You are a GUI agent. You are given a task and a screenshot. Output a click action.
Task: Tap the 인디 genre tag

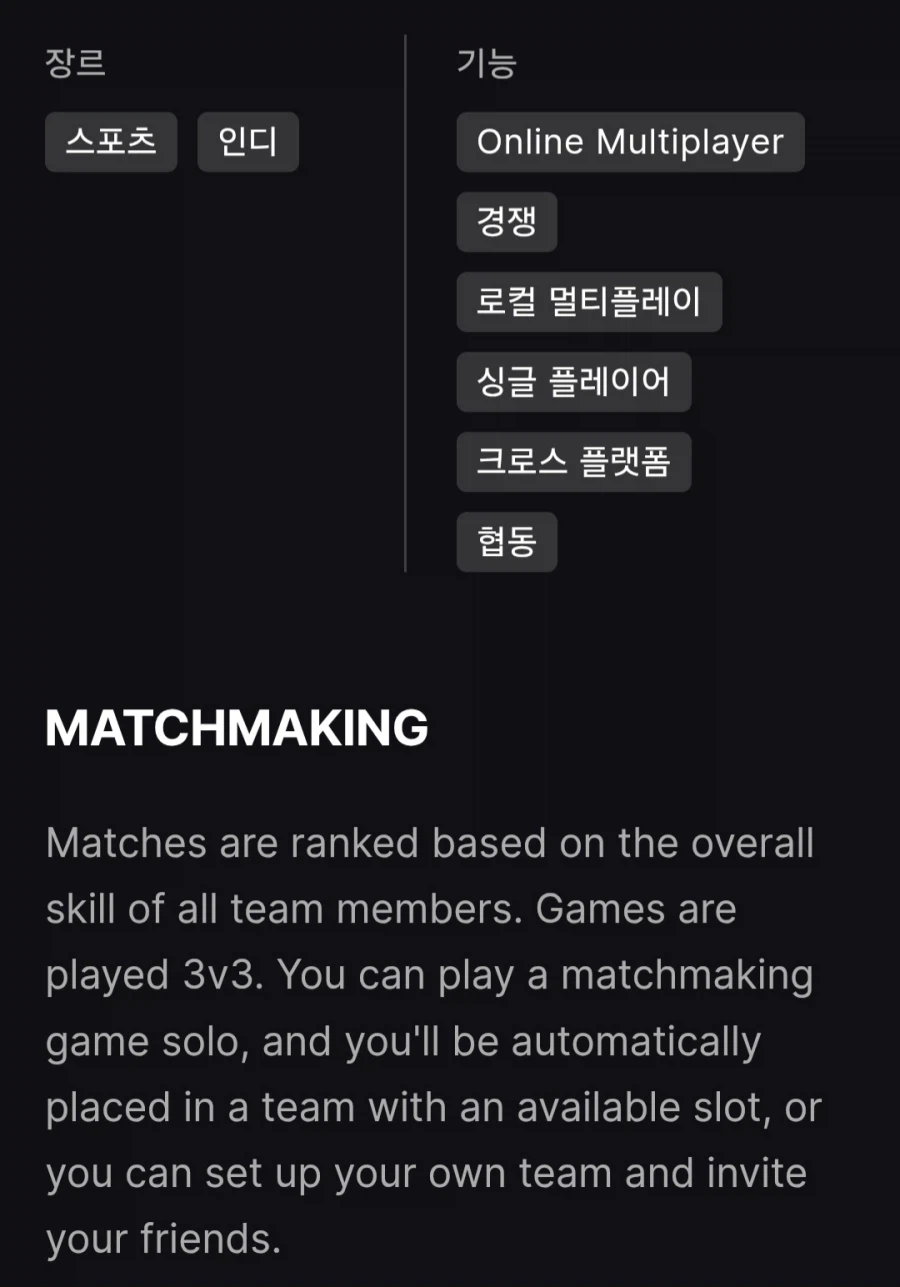[x=248, y=142]
